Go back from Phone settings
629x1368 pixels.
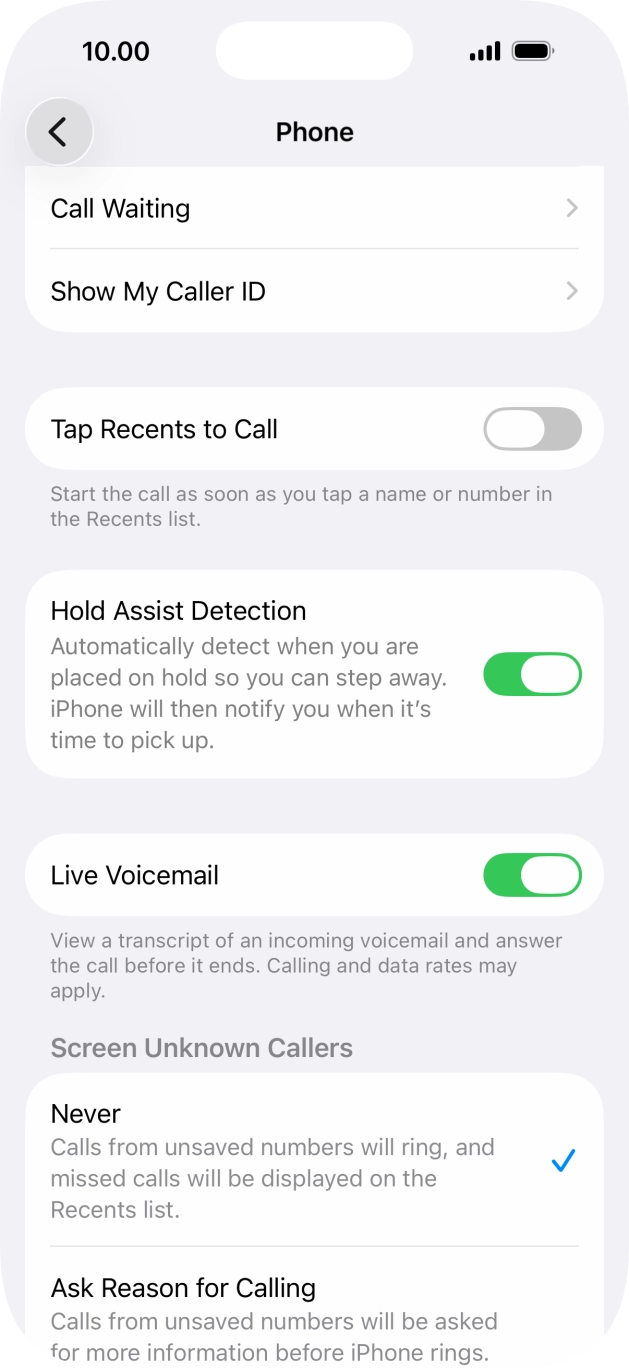point(59,132)
